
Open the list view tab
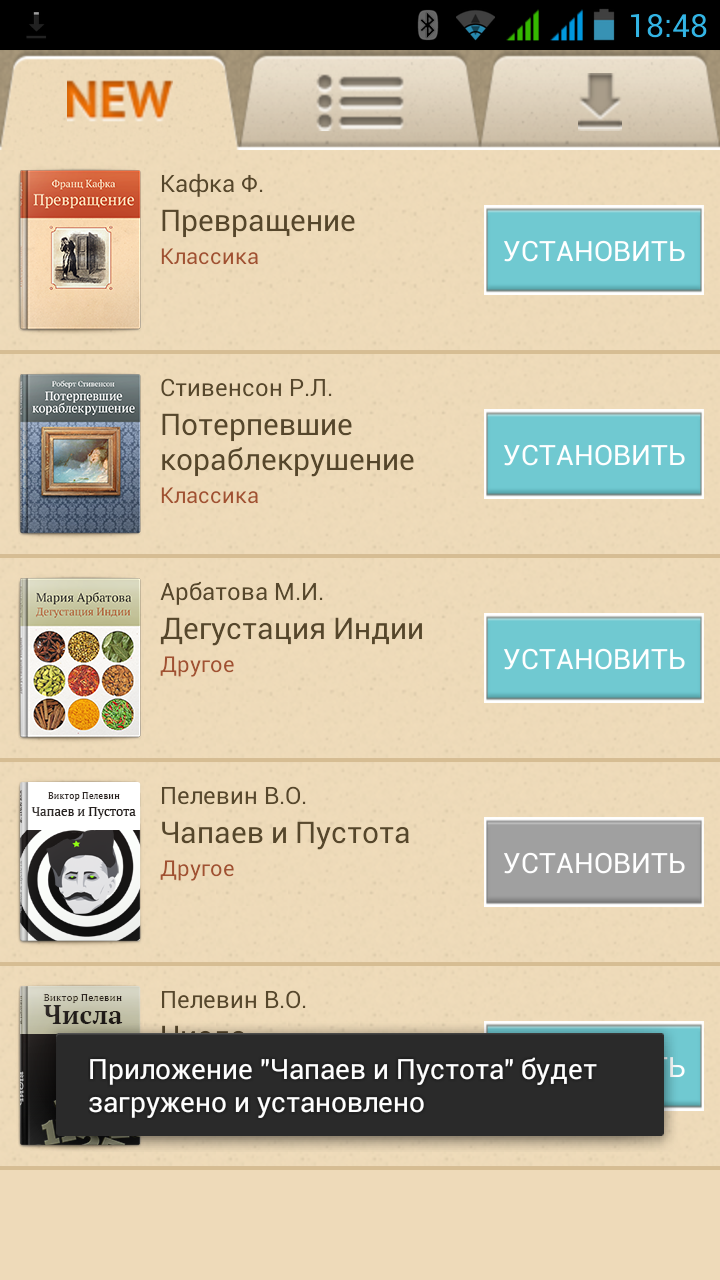point(360,100)
